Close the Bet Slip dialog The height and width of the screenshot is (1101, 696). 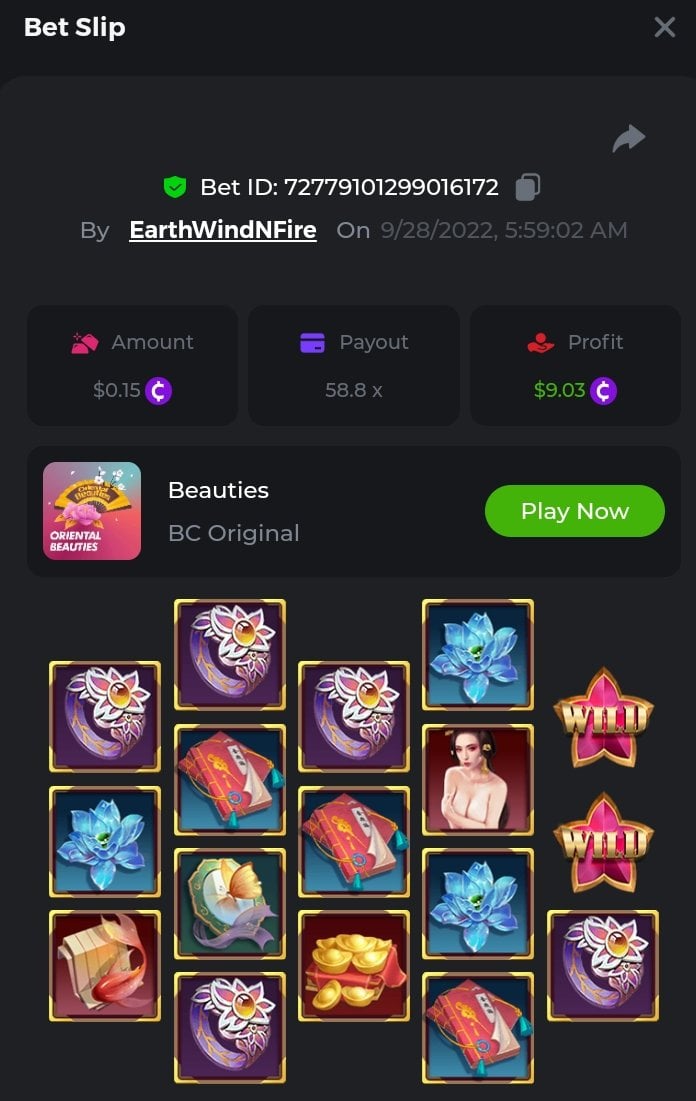(664, 27)
